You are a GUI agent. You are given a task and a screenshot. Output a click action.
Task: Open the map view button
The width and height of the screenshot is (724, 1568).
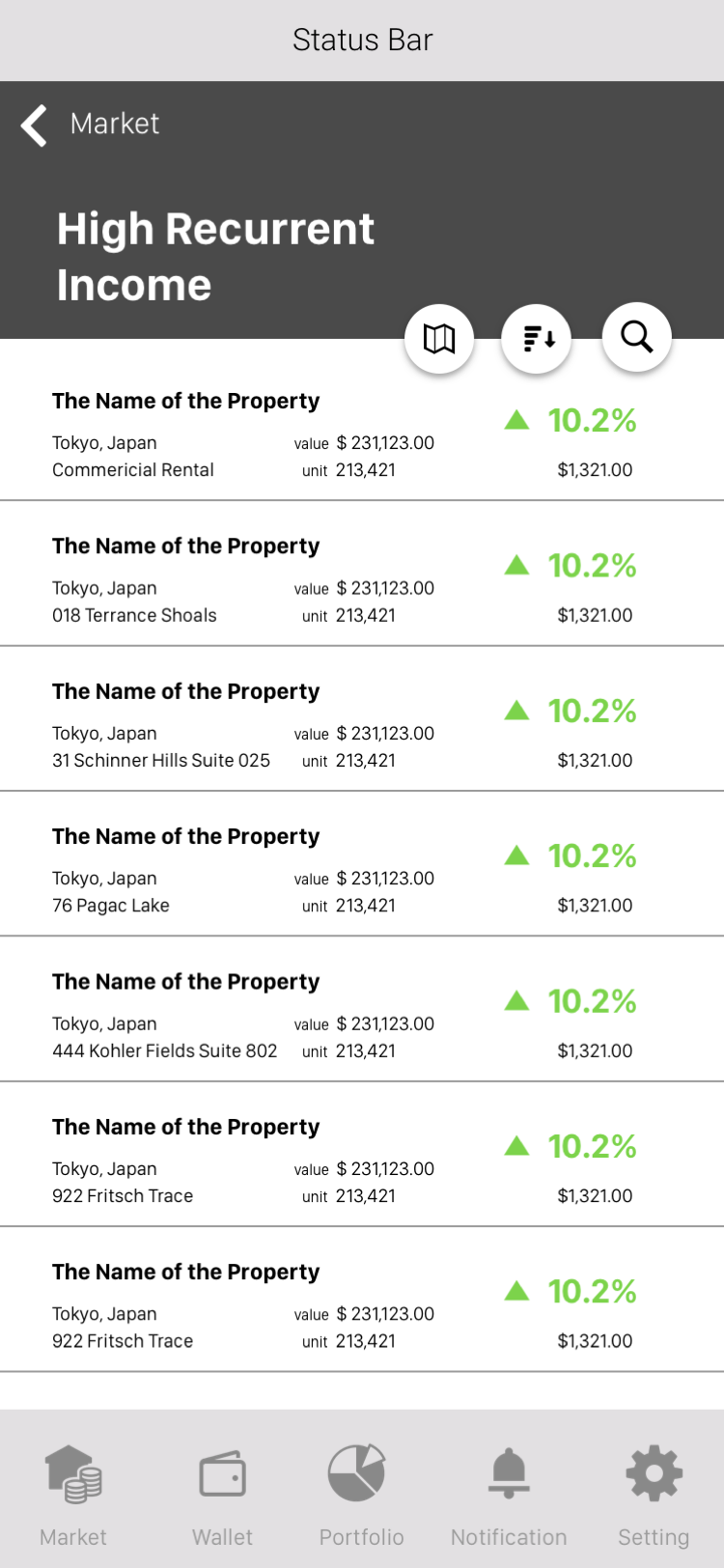(x=439, y=339)
